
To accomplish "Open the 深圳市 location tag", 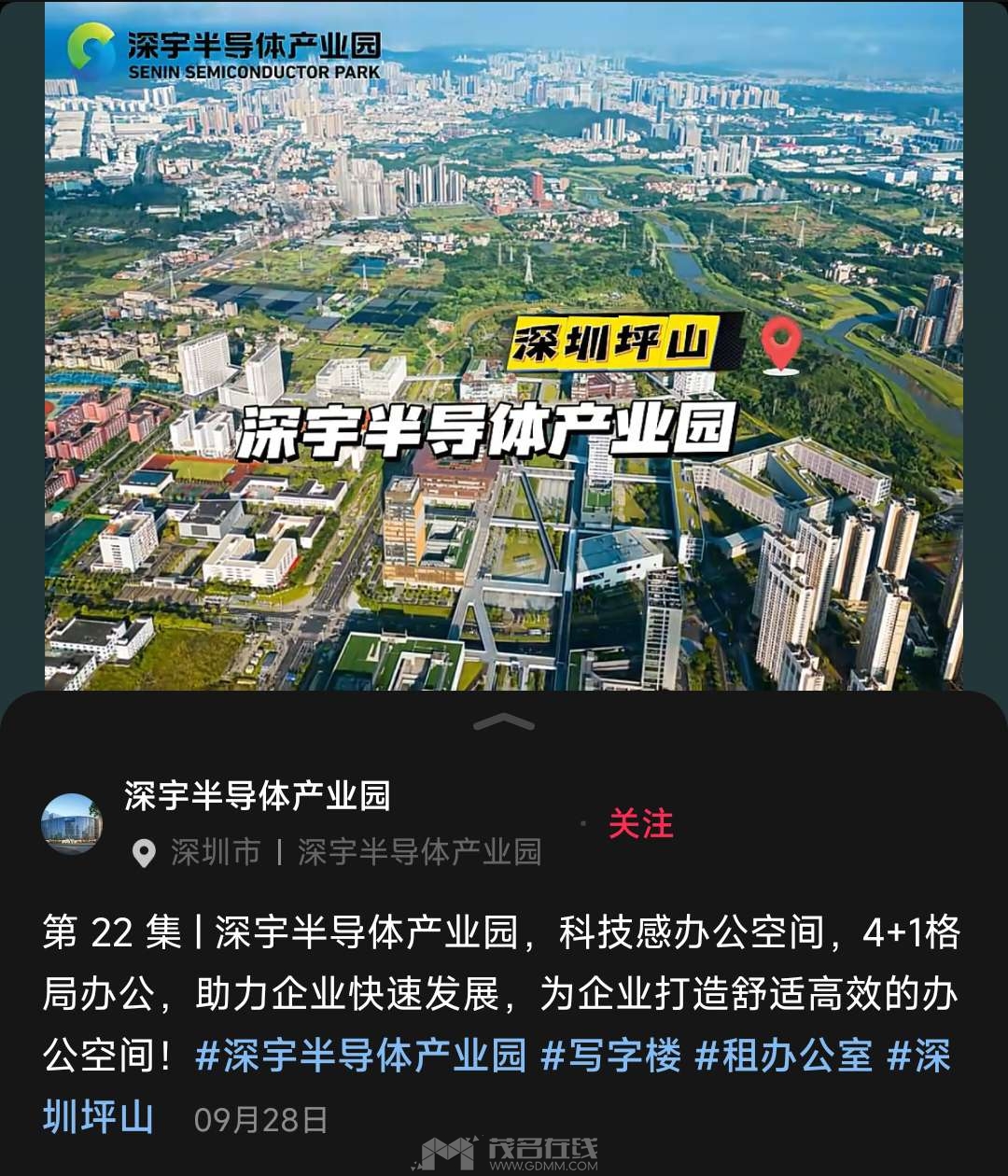I will pyautogui.click(x=216, y=852).
